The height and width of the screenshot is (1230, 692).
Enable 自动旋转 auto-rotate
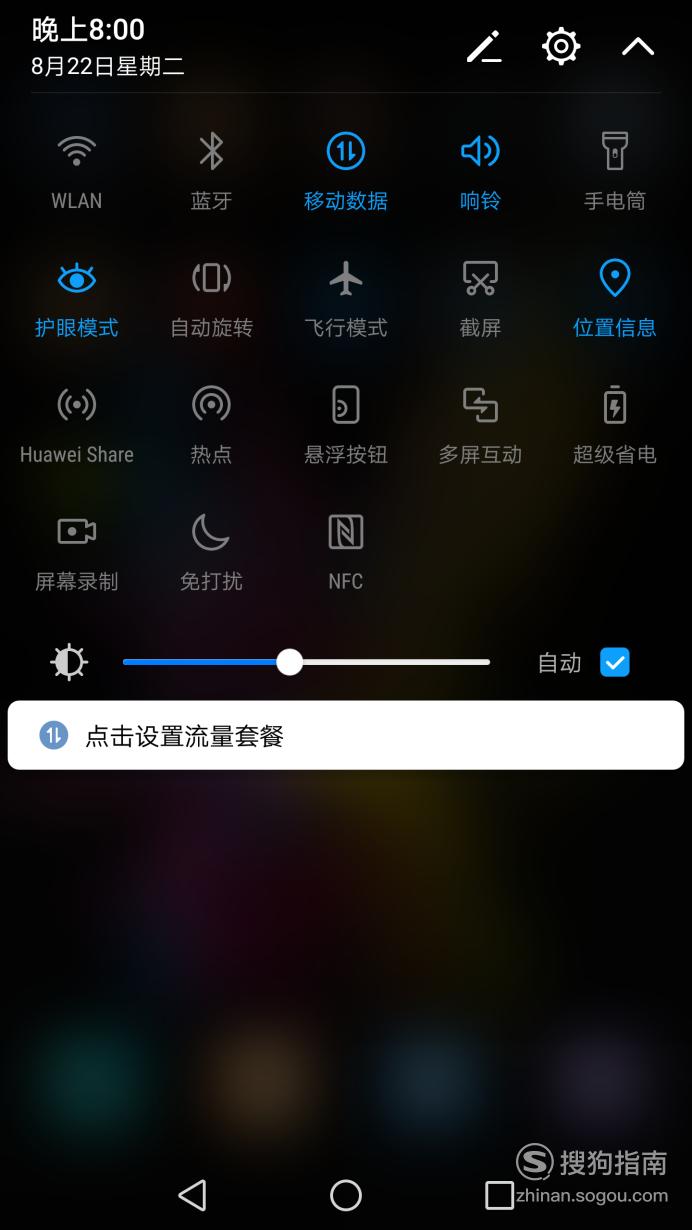pos(211,297)
